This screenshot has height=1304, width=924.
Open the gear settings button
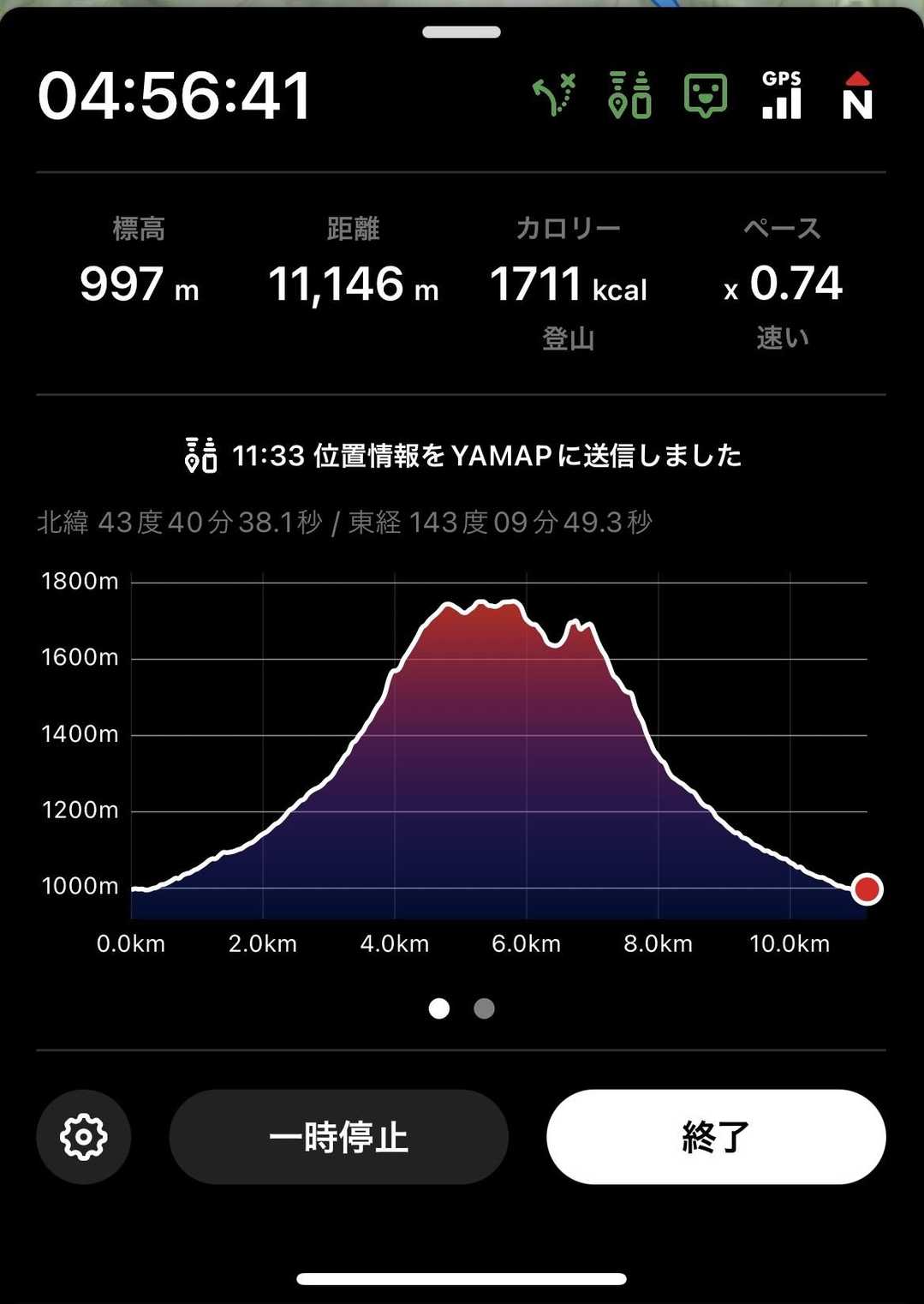click(83, 1137)
